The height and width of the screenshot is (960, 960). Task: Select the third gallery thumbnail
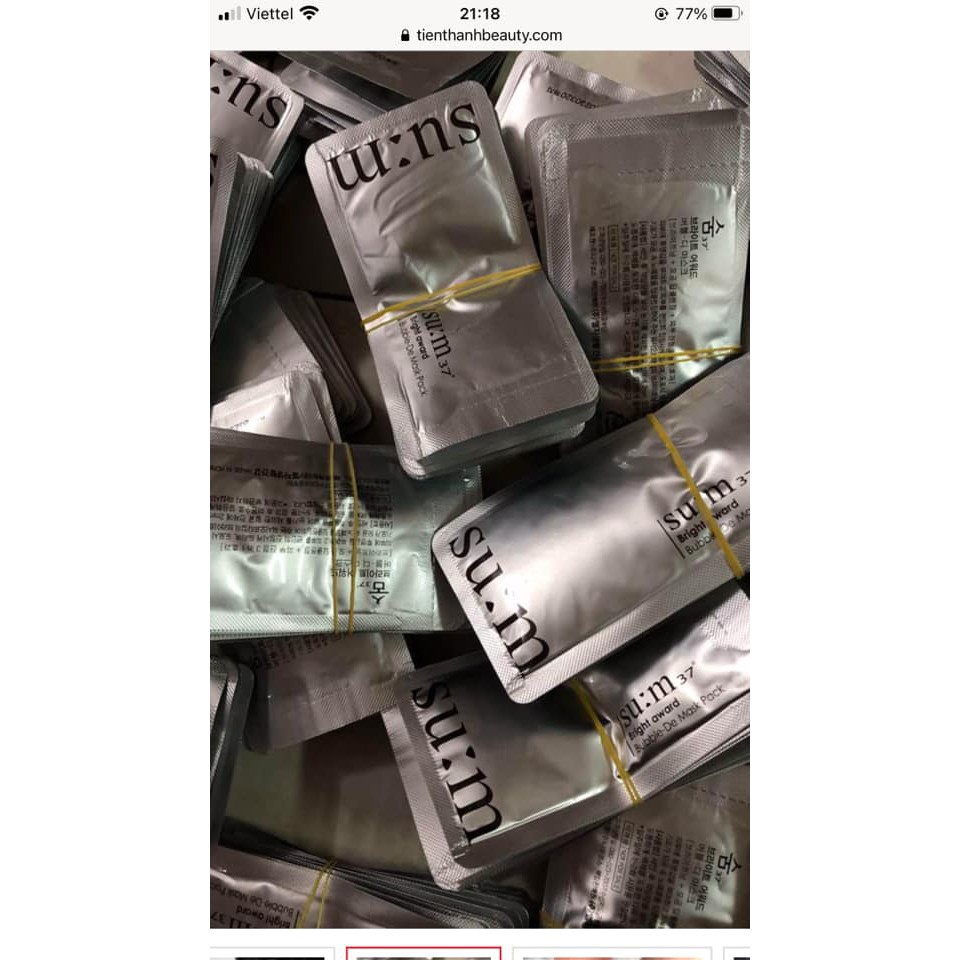(x=610, y=954)
